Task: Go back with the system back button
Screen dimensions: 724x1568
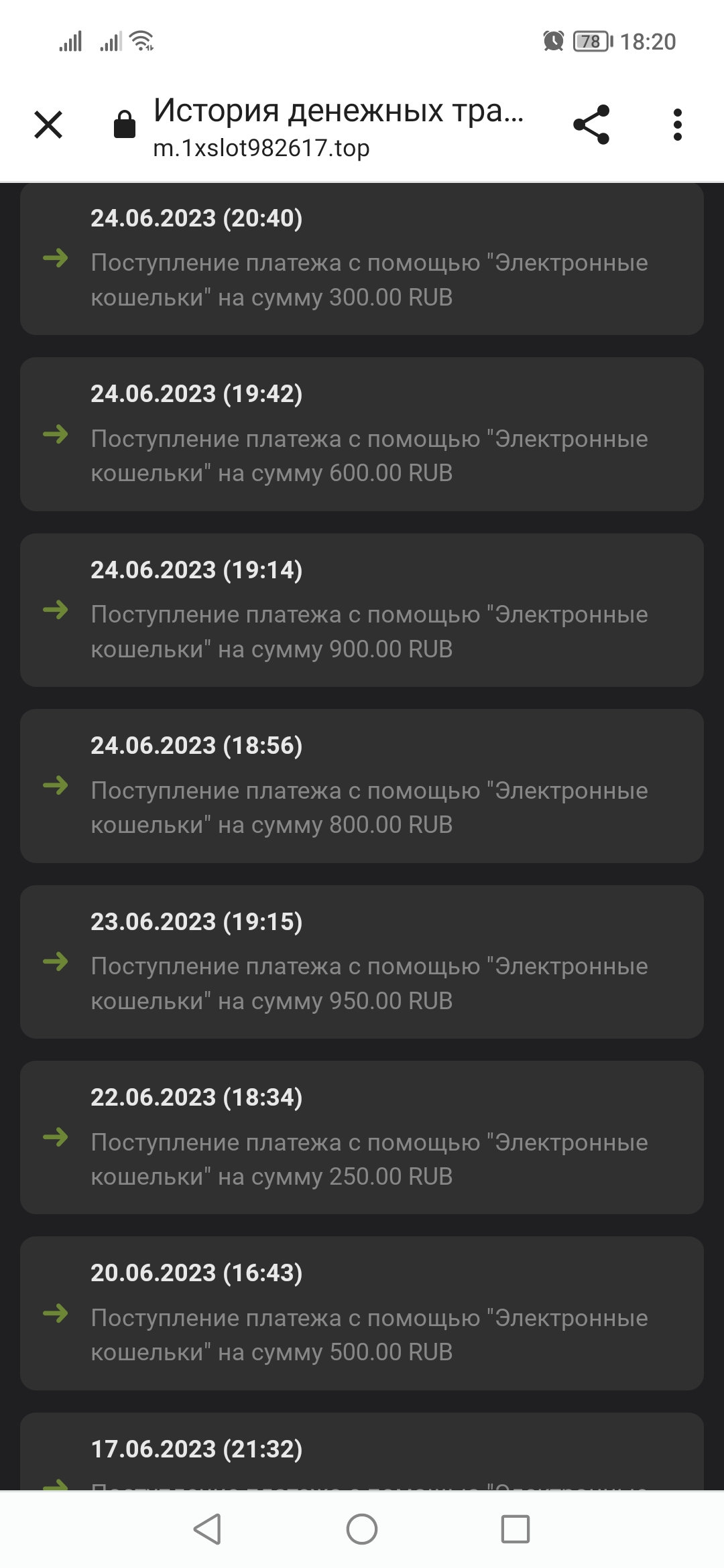Action: coord(207,1529)
